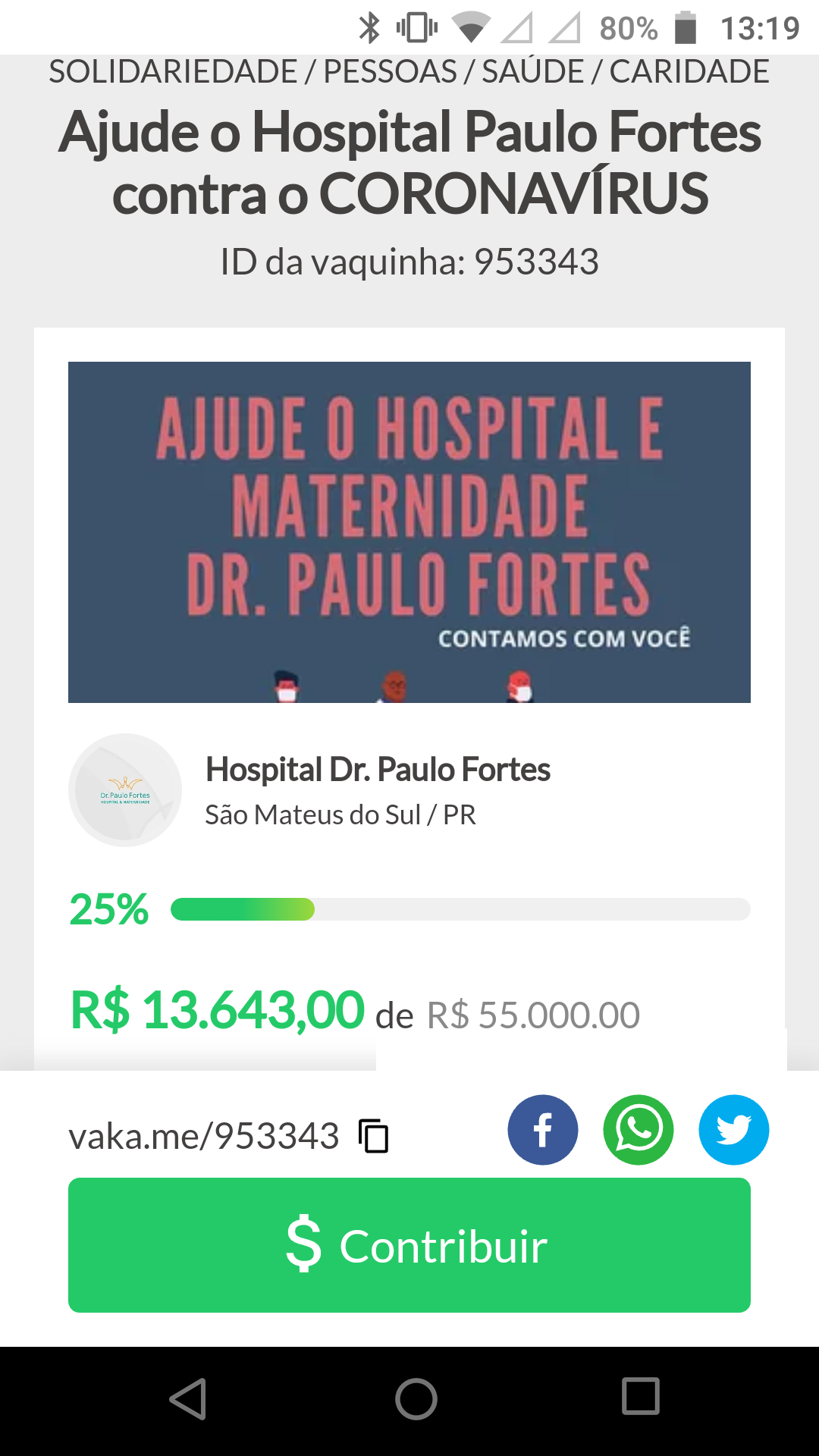
Task: Open the campaign banner image
Action: pos(409,532)
